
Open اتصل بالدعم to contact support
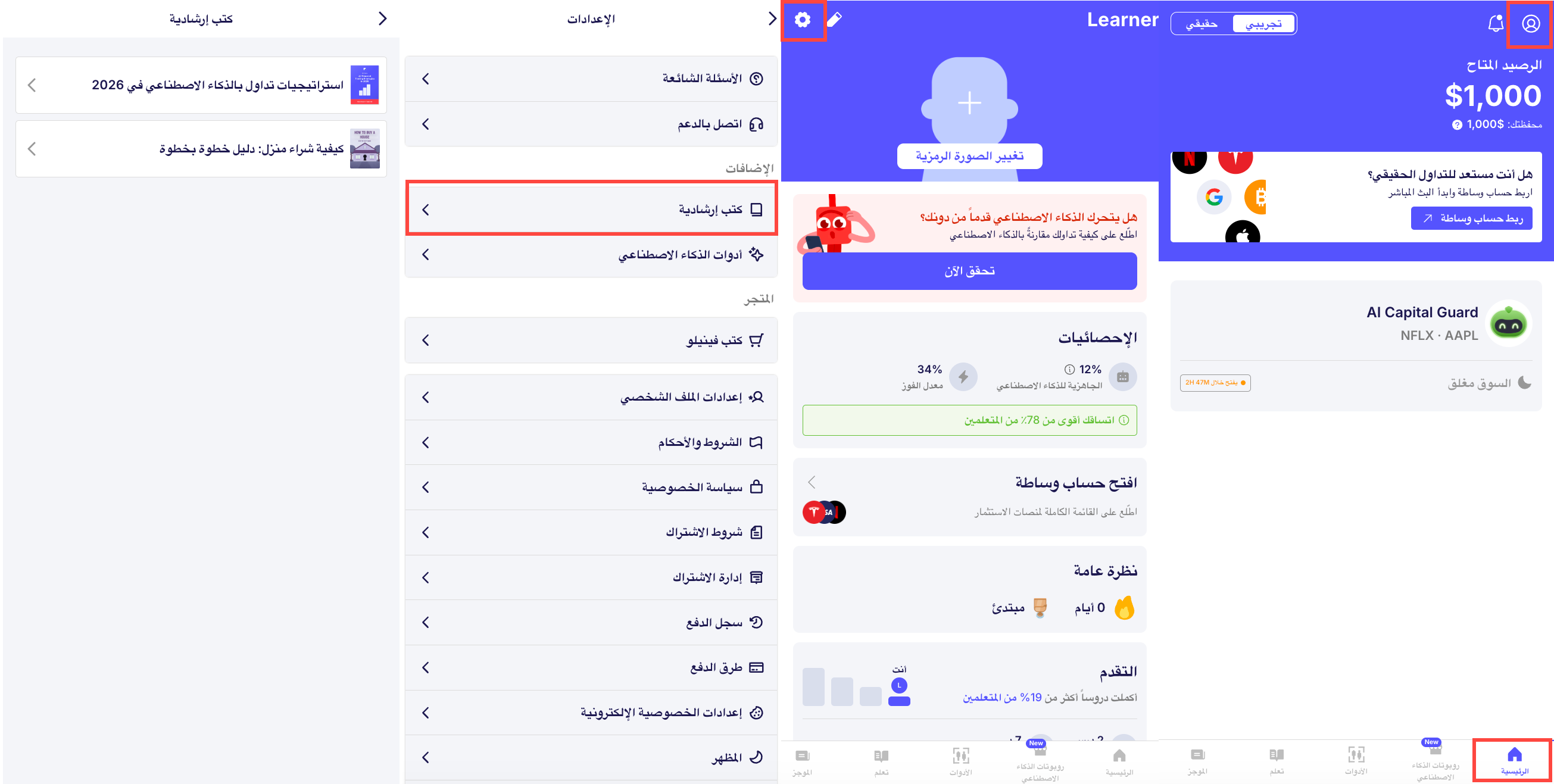[x=591, y=124]
